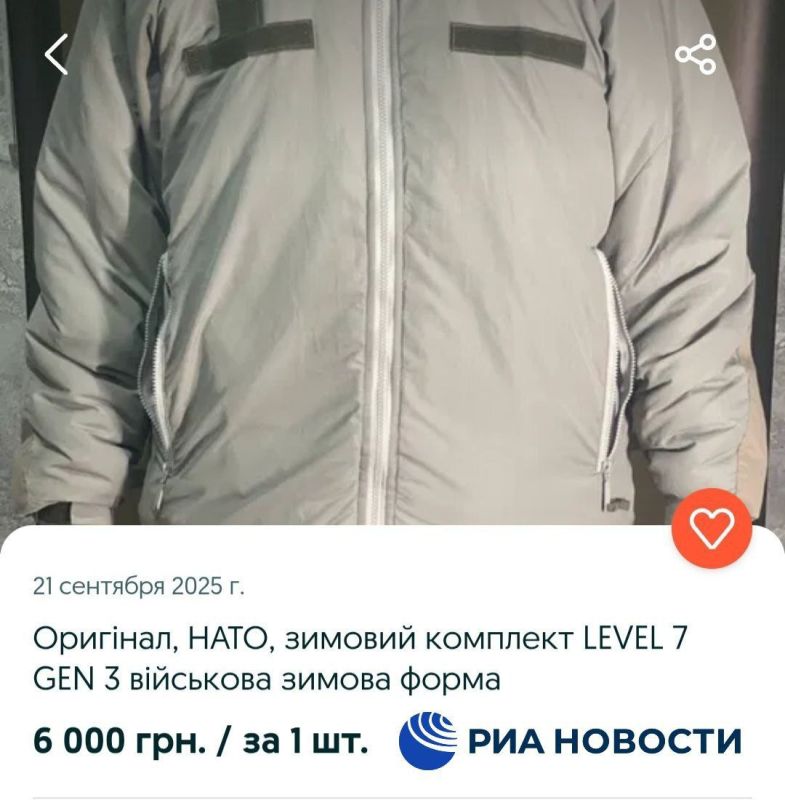785x800 pixels.
Task: Tap the heart to favorite the listing
Action: click(x=711, y=529)
